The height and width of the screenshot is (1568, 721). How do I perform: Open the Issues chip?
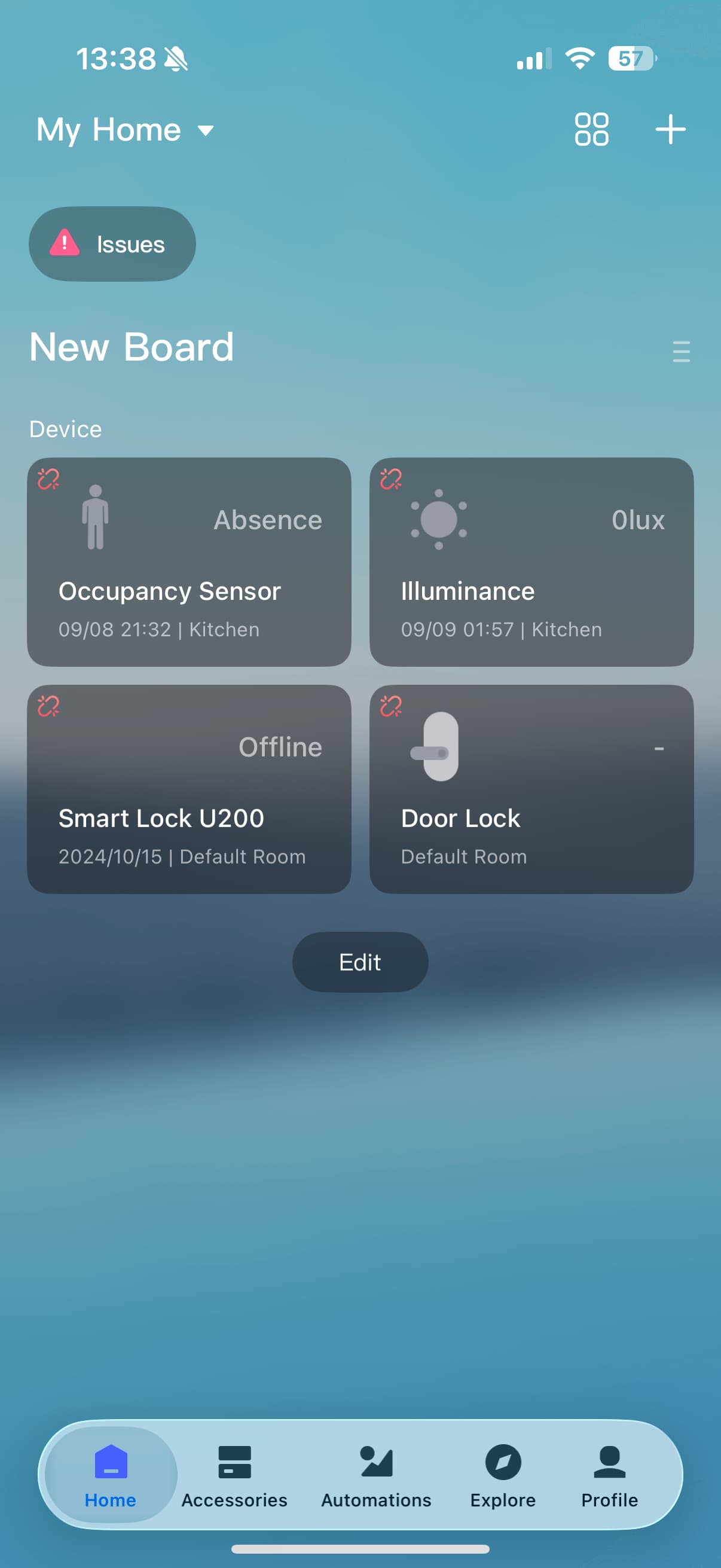[112, 244]
